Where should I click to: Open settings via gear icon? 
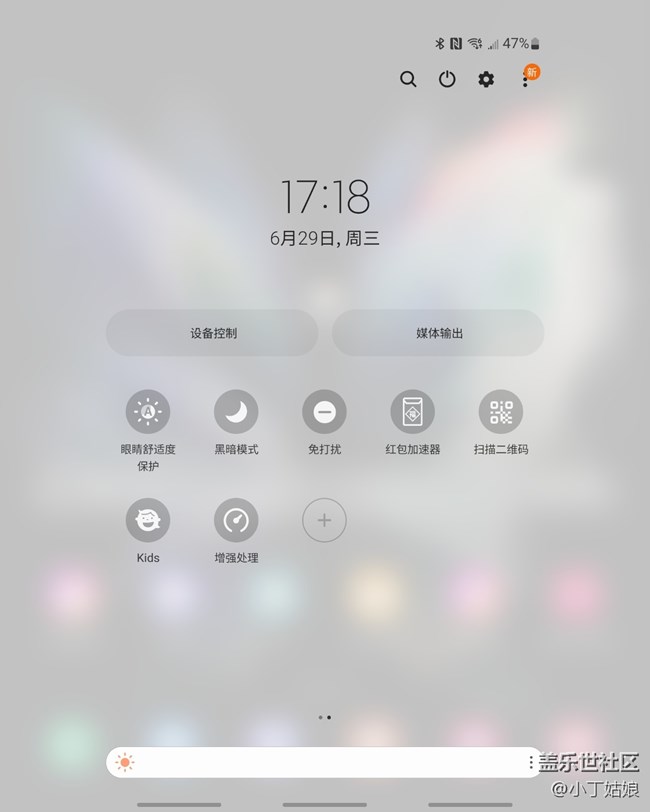tap(486, 79)
